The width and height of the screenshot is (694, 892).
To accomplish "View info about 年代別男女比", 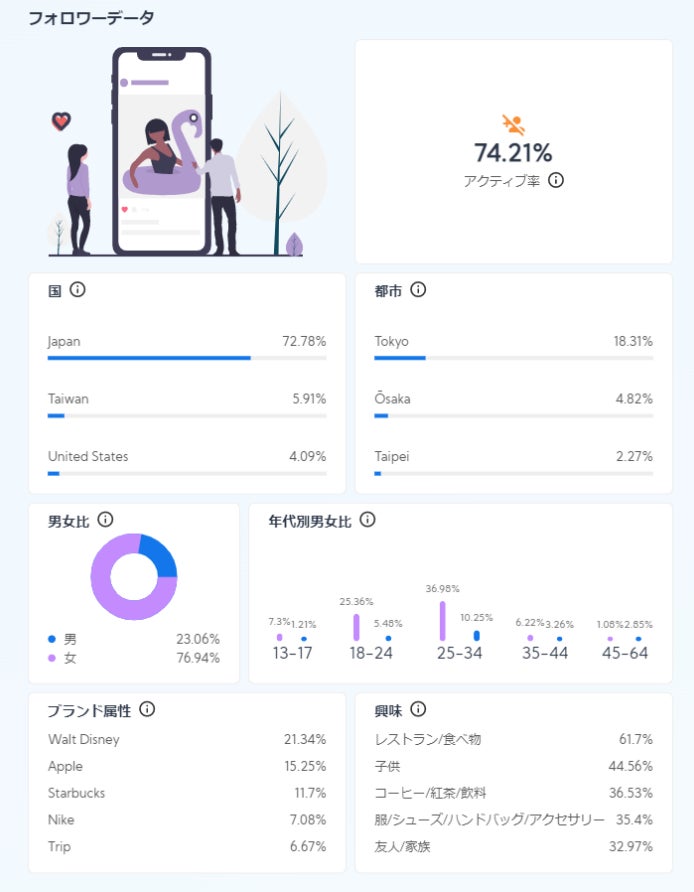I will [x=367, y=520].
